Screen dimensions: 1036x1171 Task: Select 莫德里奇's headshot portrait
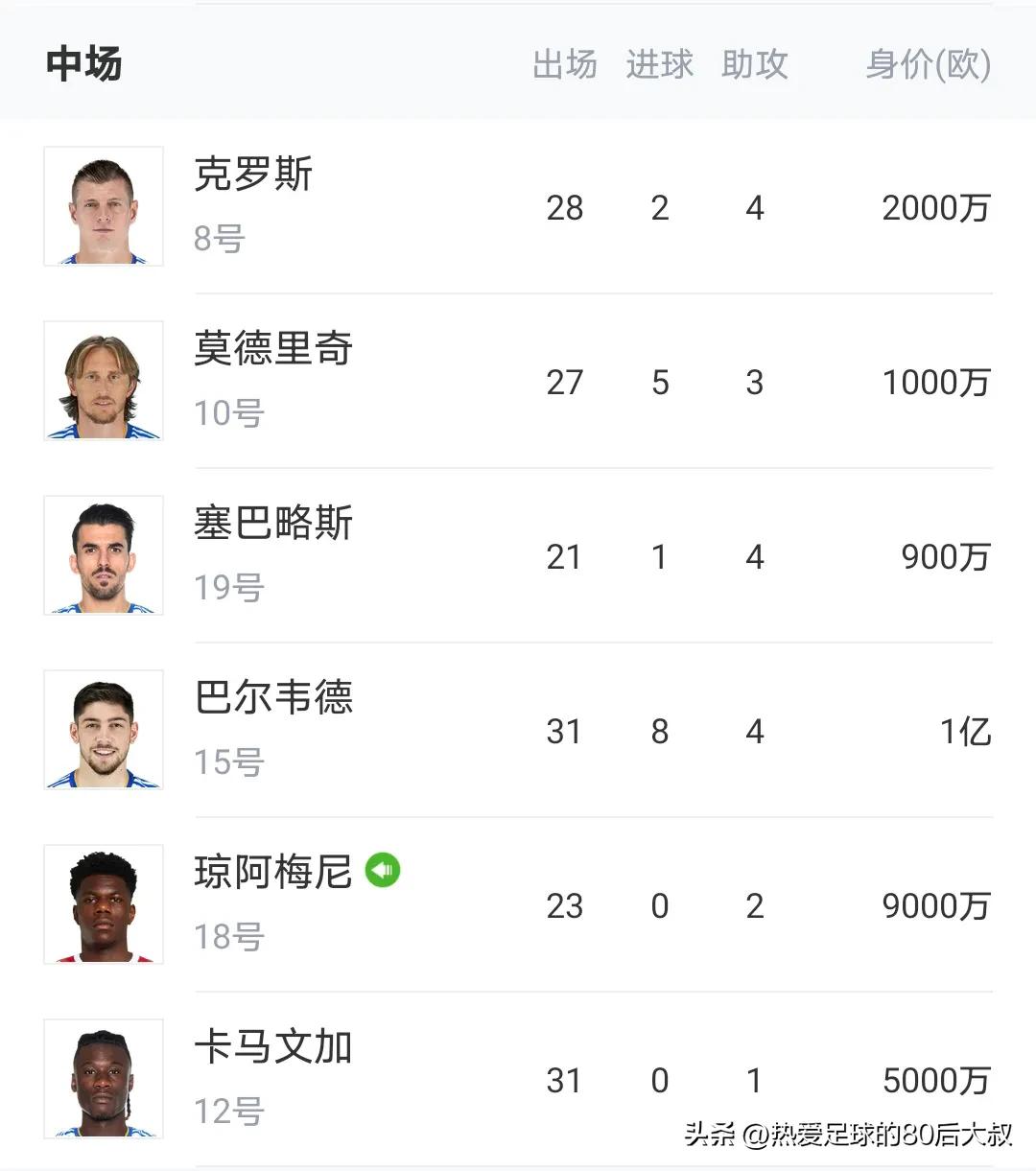[x=103, y=381]
